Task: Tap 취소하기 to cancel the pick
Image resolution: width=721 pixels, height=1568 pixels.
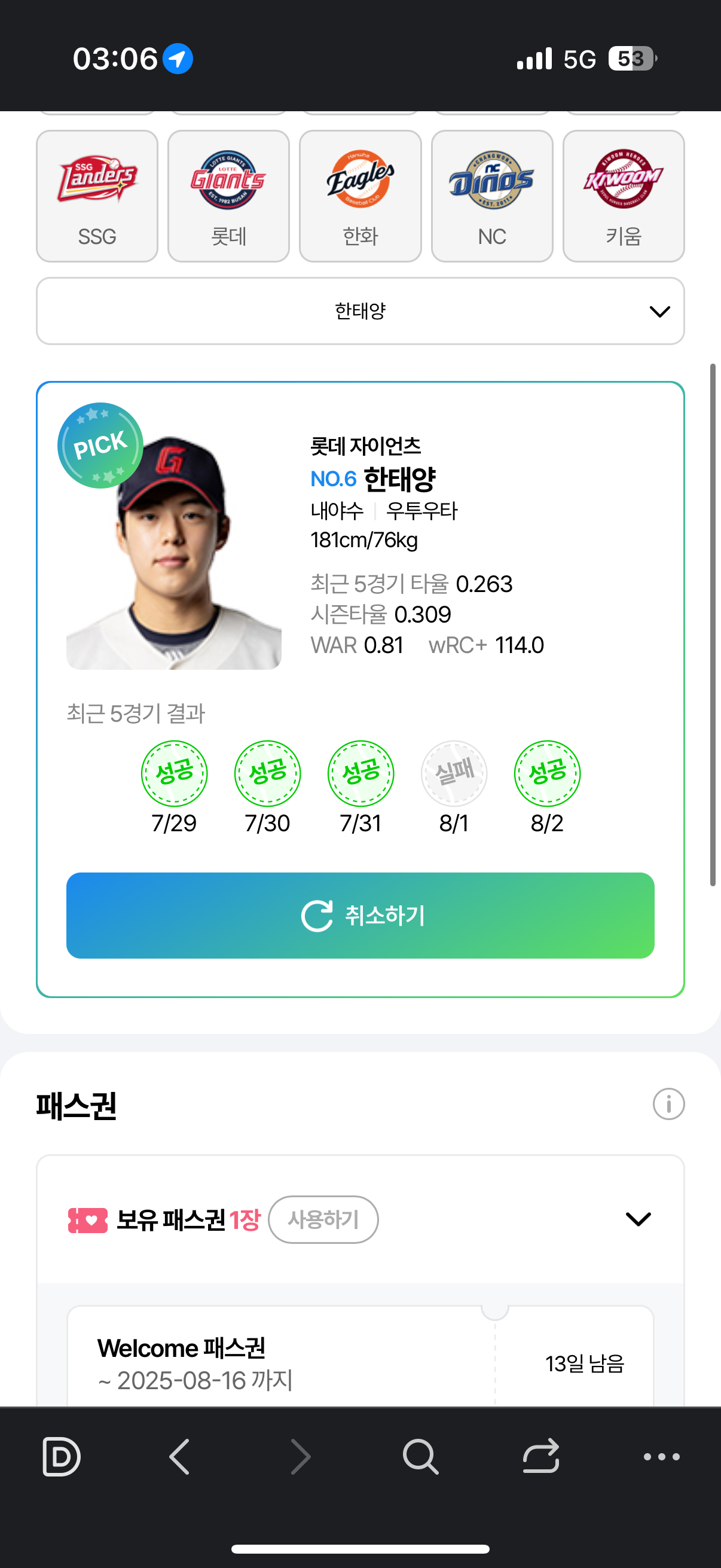Action: [x=360, y=915]
